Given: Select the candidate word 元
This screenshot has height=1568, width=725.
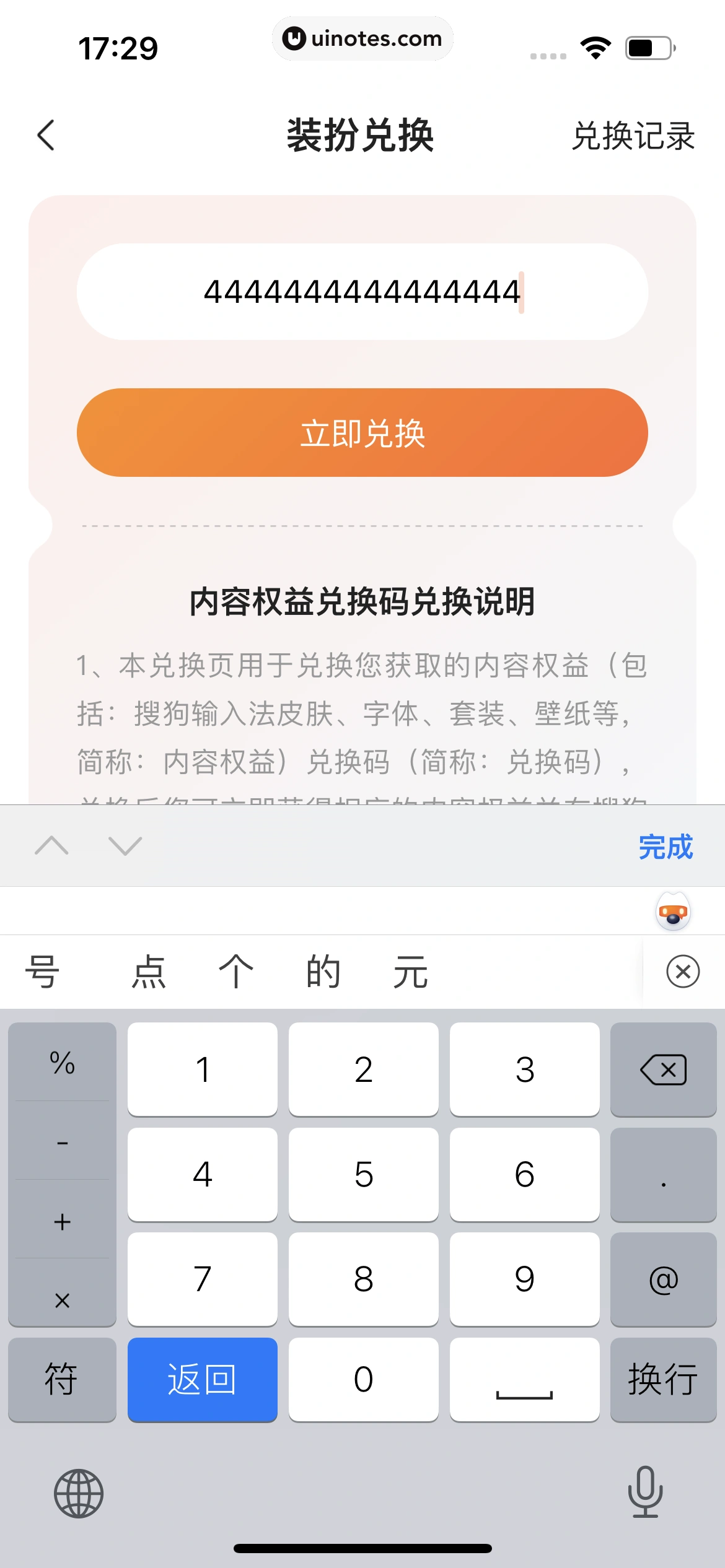Looking at the screenshot, I should [x=410, y=972].
